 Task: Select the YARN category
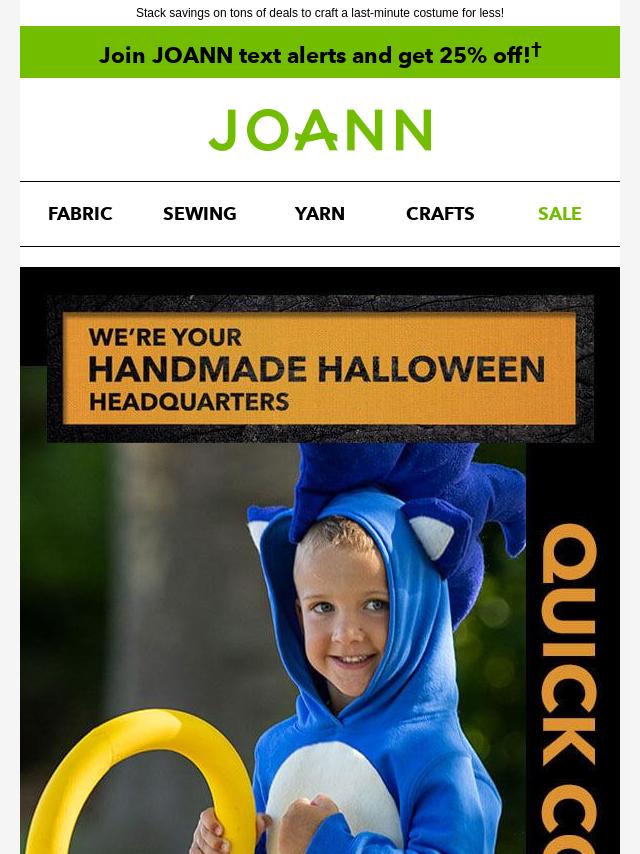(x=320, y=213)
